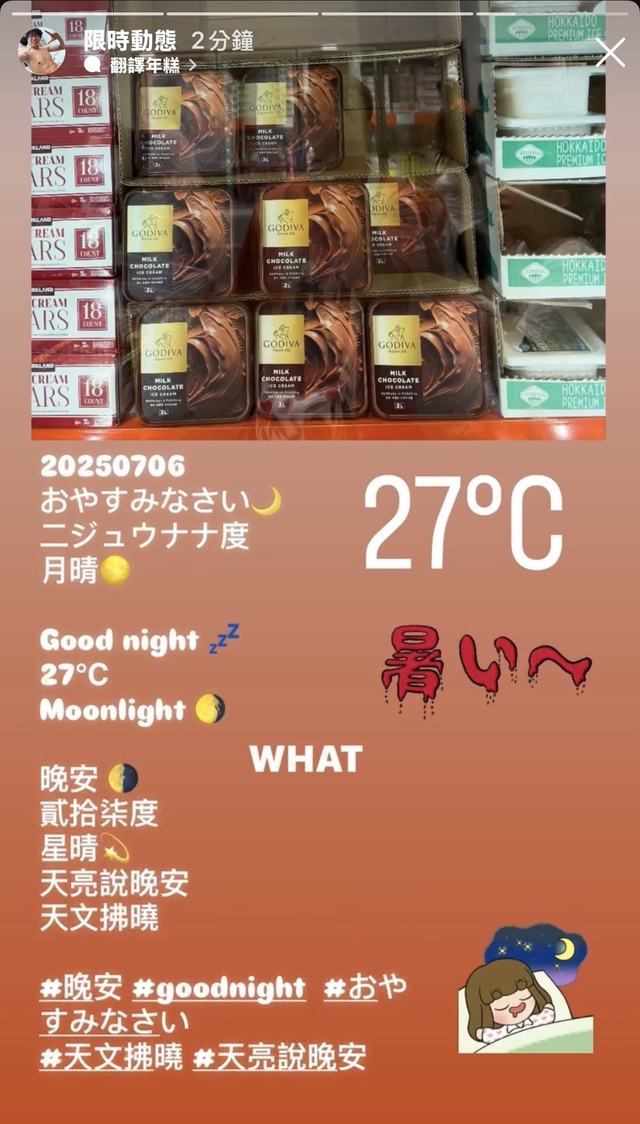Open the #晚安 hashtag
Viewport: 640px width, 1124px height.
point(81,988)
